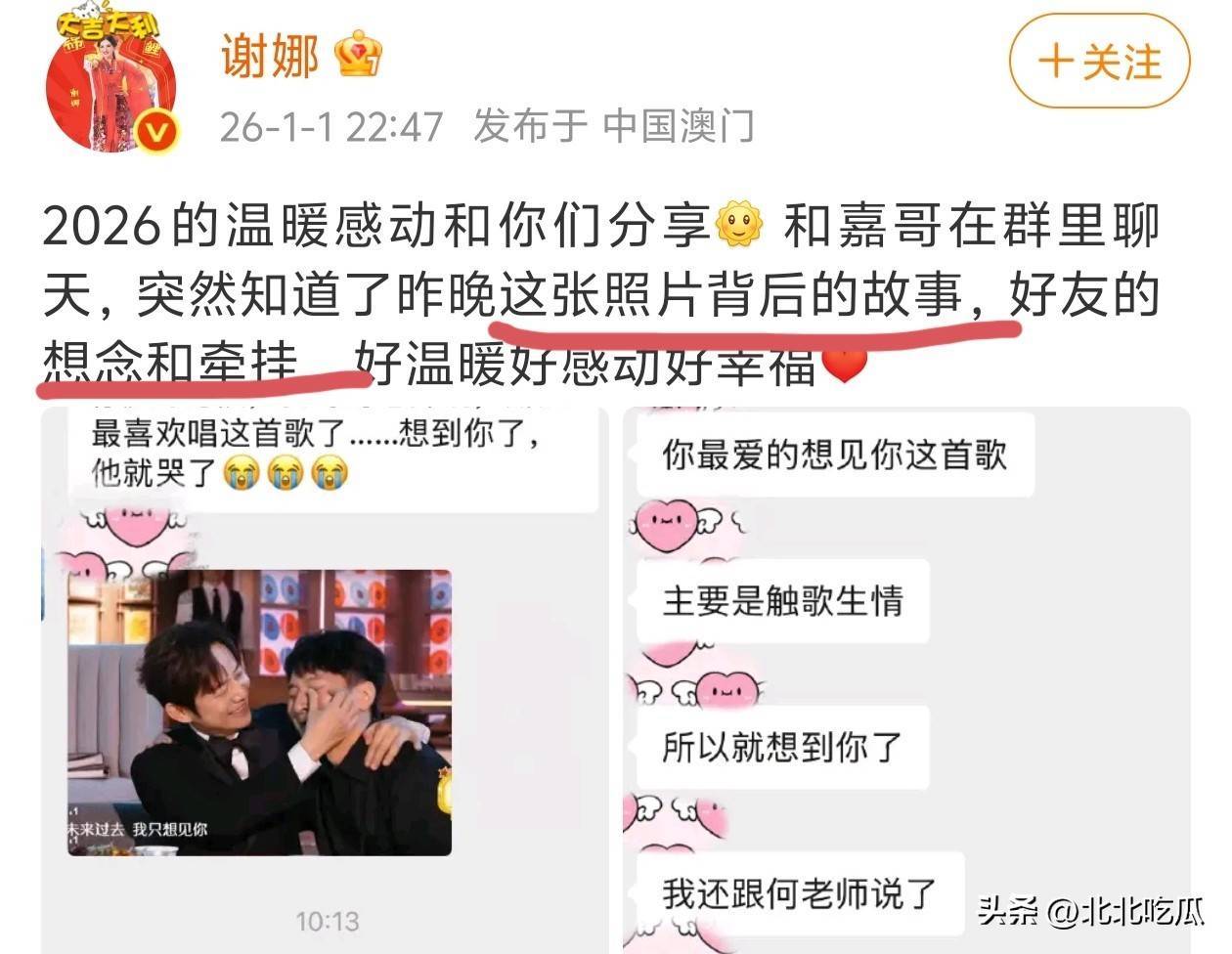Screen dimensions: 1232x954
Task: Open 谢娜's profile avatar
Action: [x=112, y=85]
